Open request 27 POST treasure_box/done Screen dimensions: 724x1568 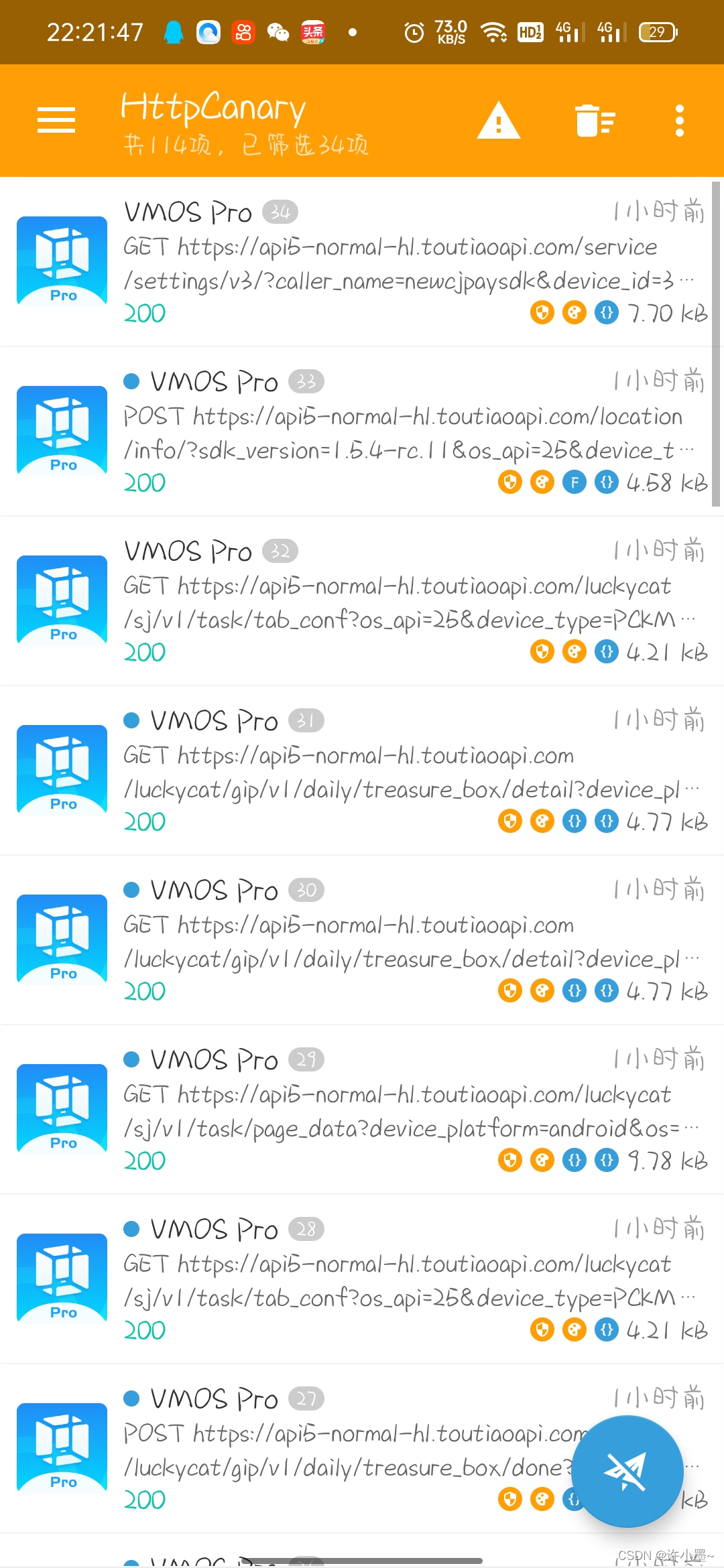[335, 1449]
